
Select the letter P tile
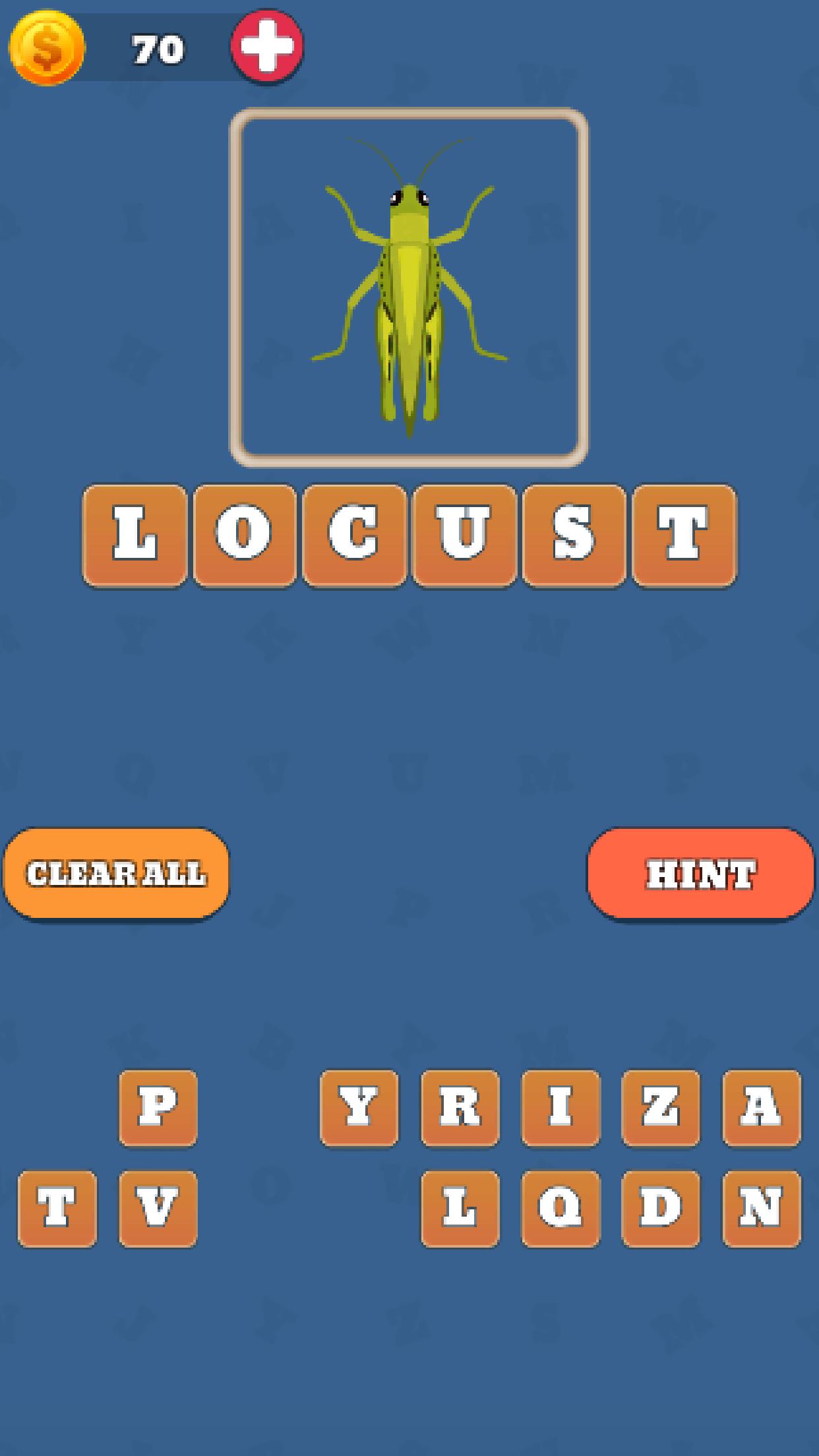tap(158, 1108)
